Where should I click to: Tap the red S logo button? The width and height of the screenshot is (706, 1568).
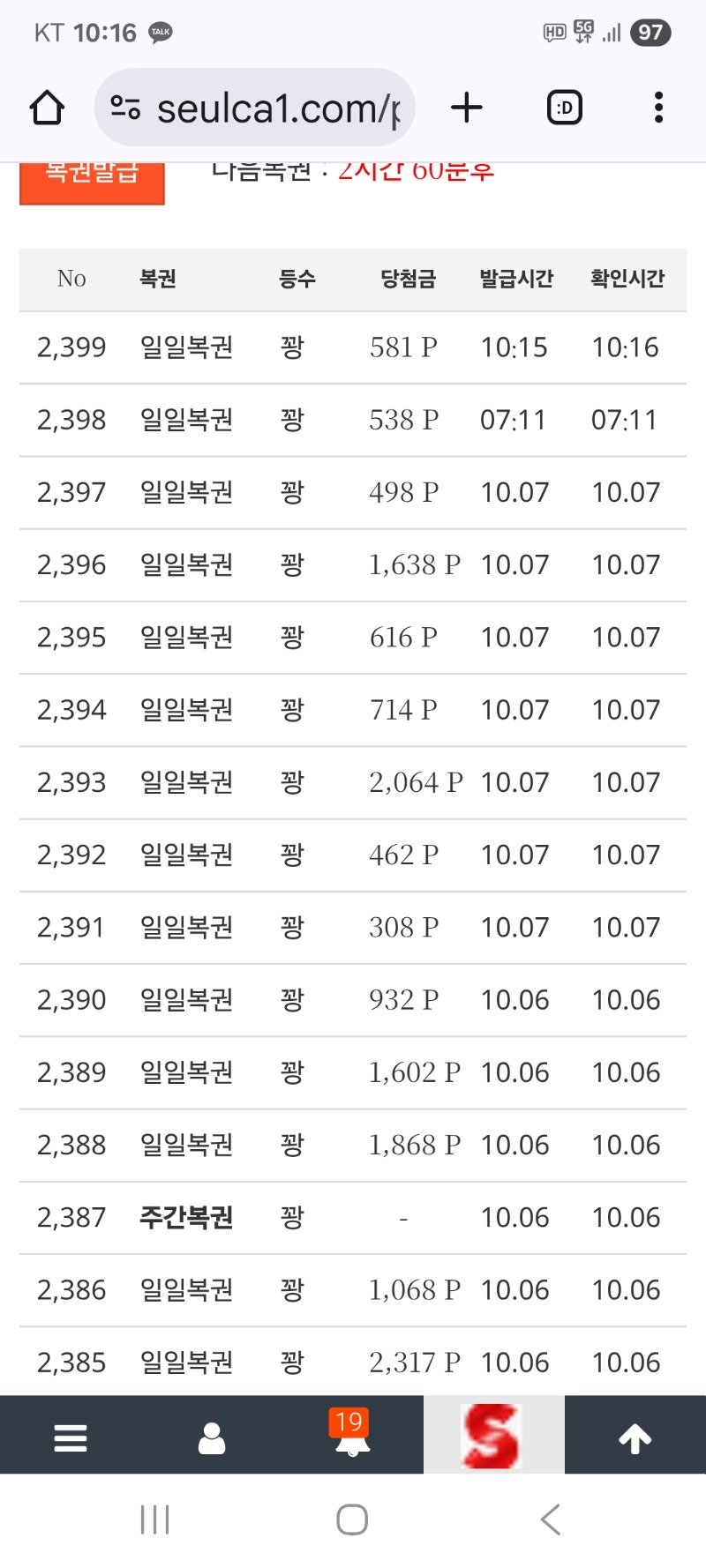493,1436
